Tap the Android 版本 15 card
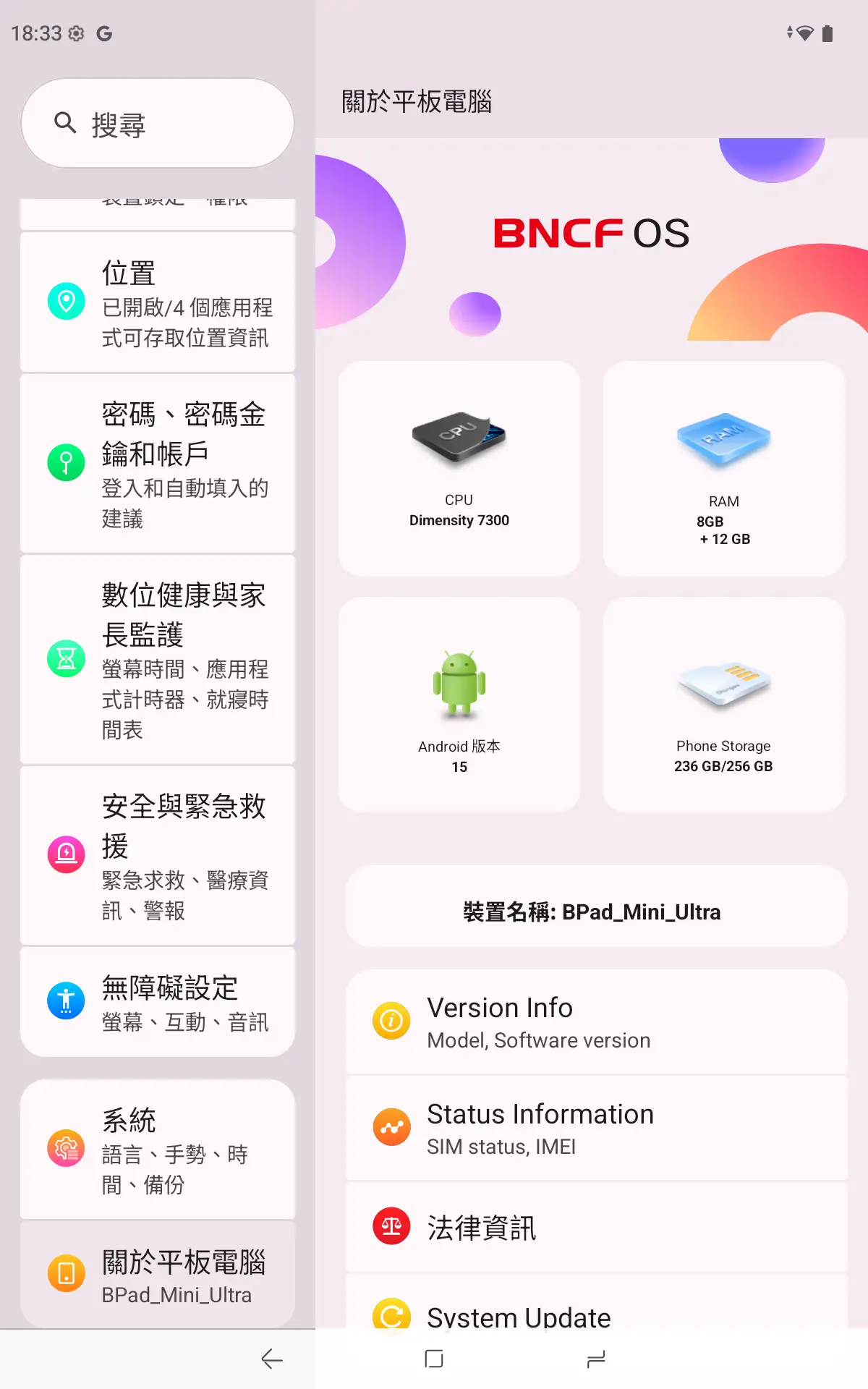 click(x=459, y=705)
